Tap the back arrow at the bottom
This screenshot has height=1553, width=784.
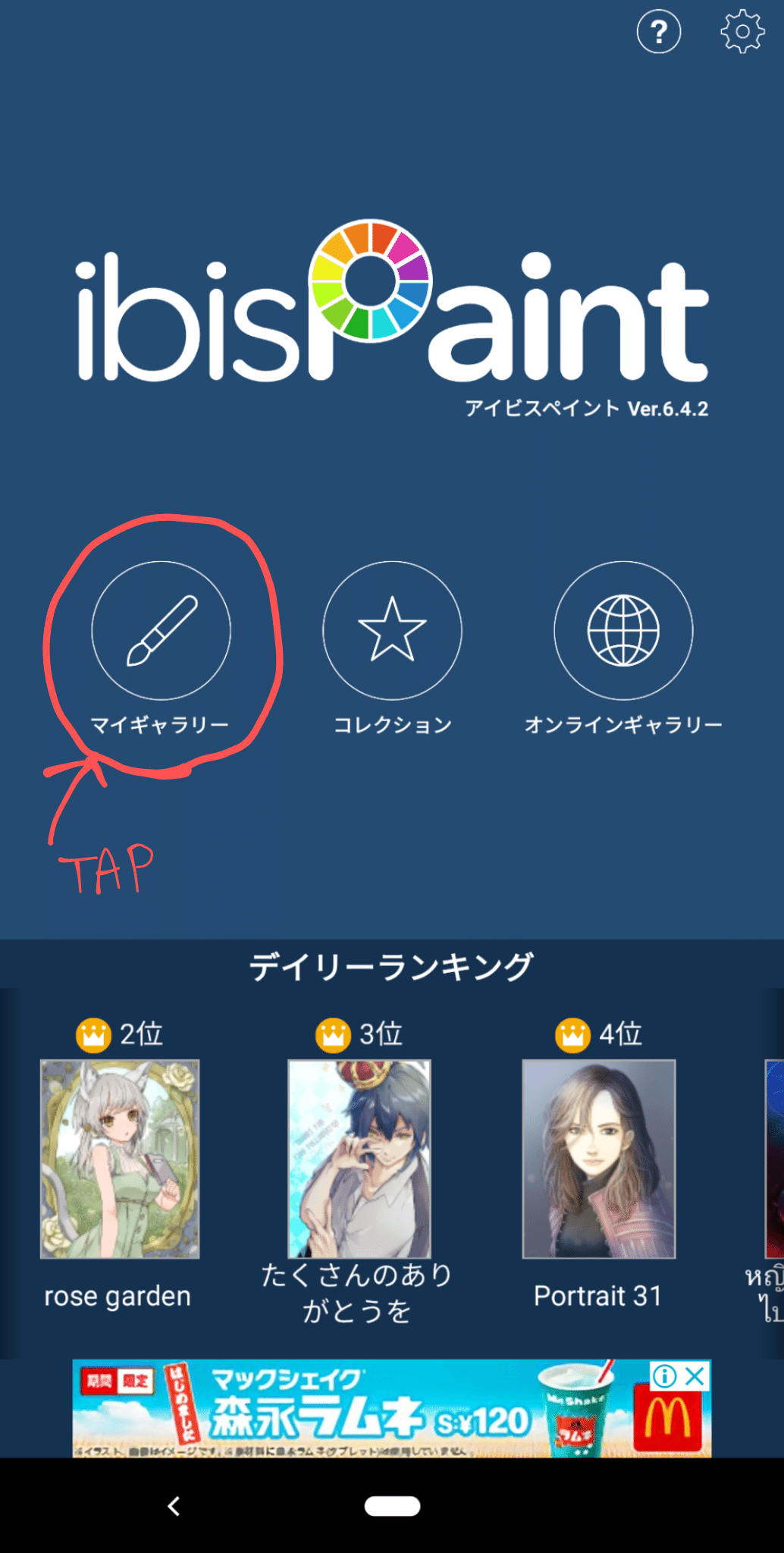pos(175,1508)
